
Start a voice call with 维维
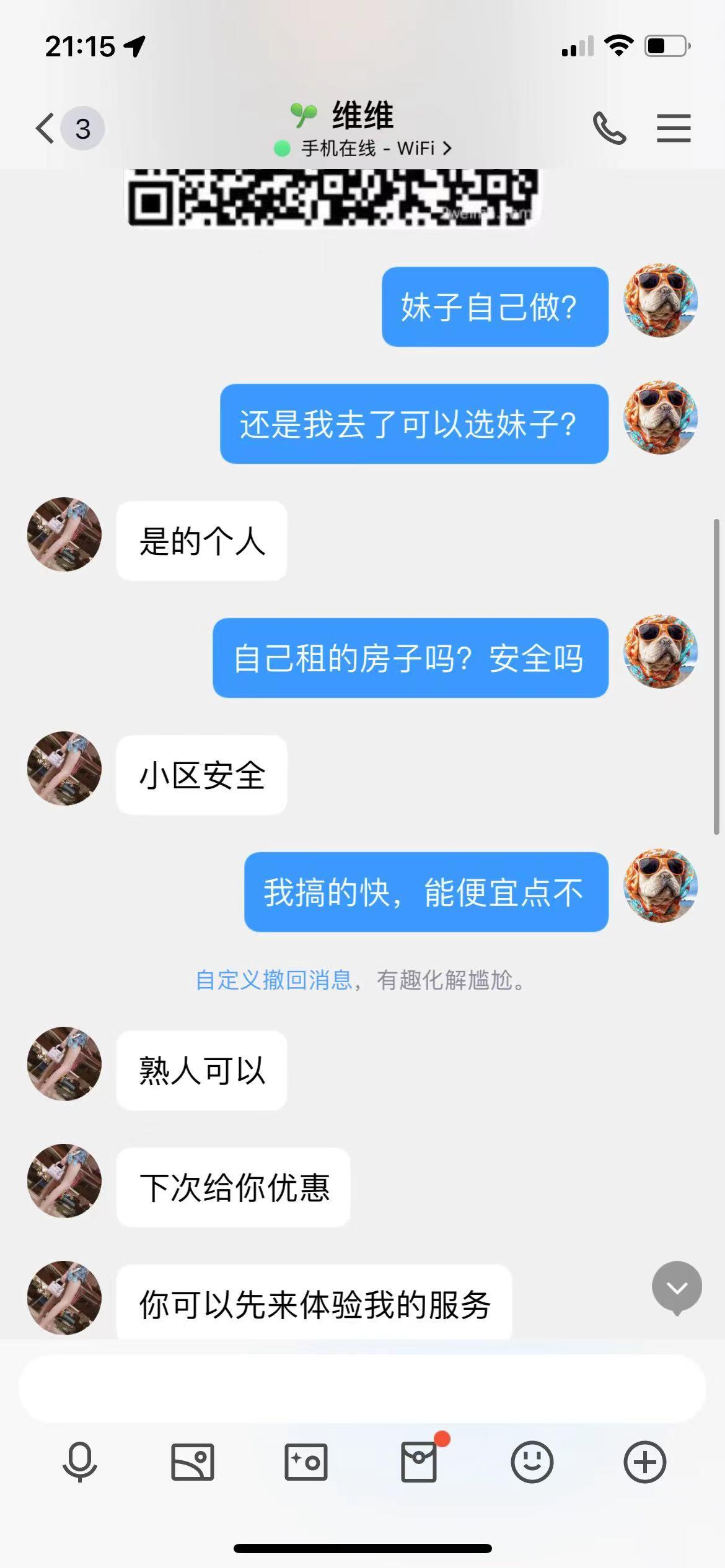[x=609, y=129]
